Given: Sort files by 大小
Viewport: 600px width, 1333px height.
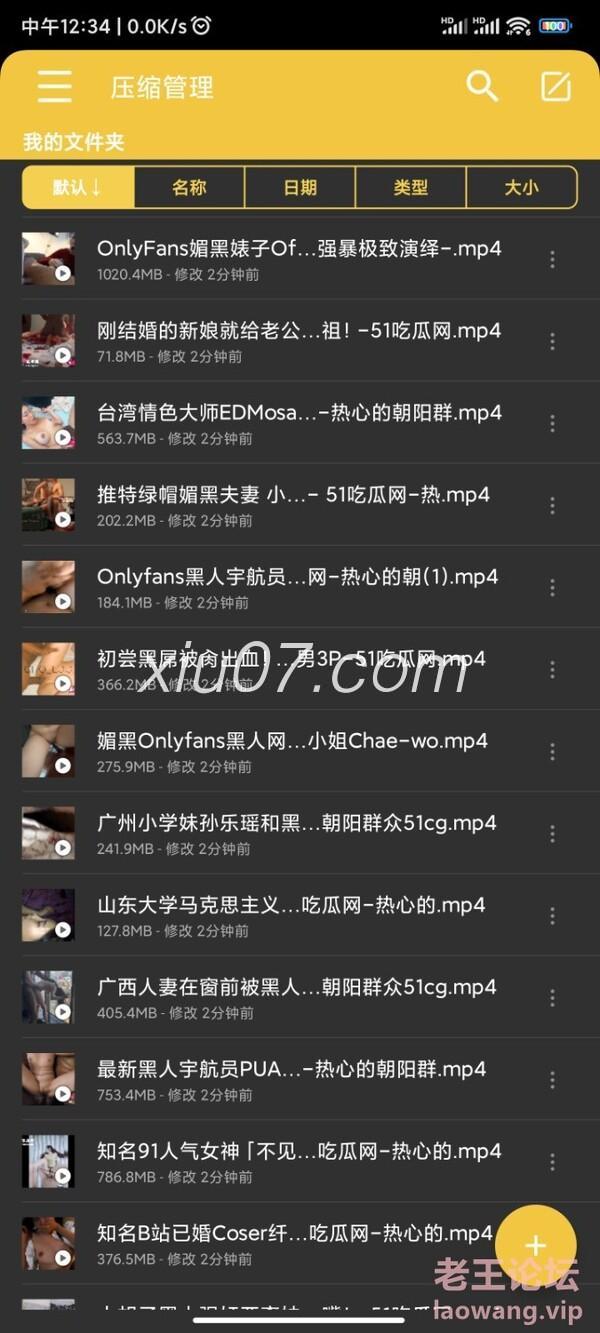Looking at the screenshot, I should [x=521, y=187].
